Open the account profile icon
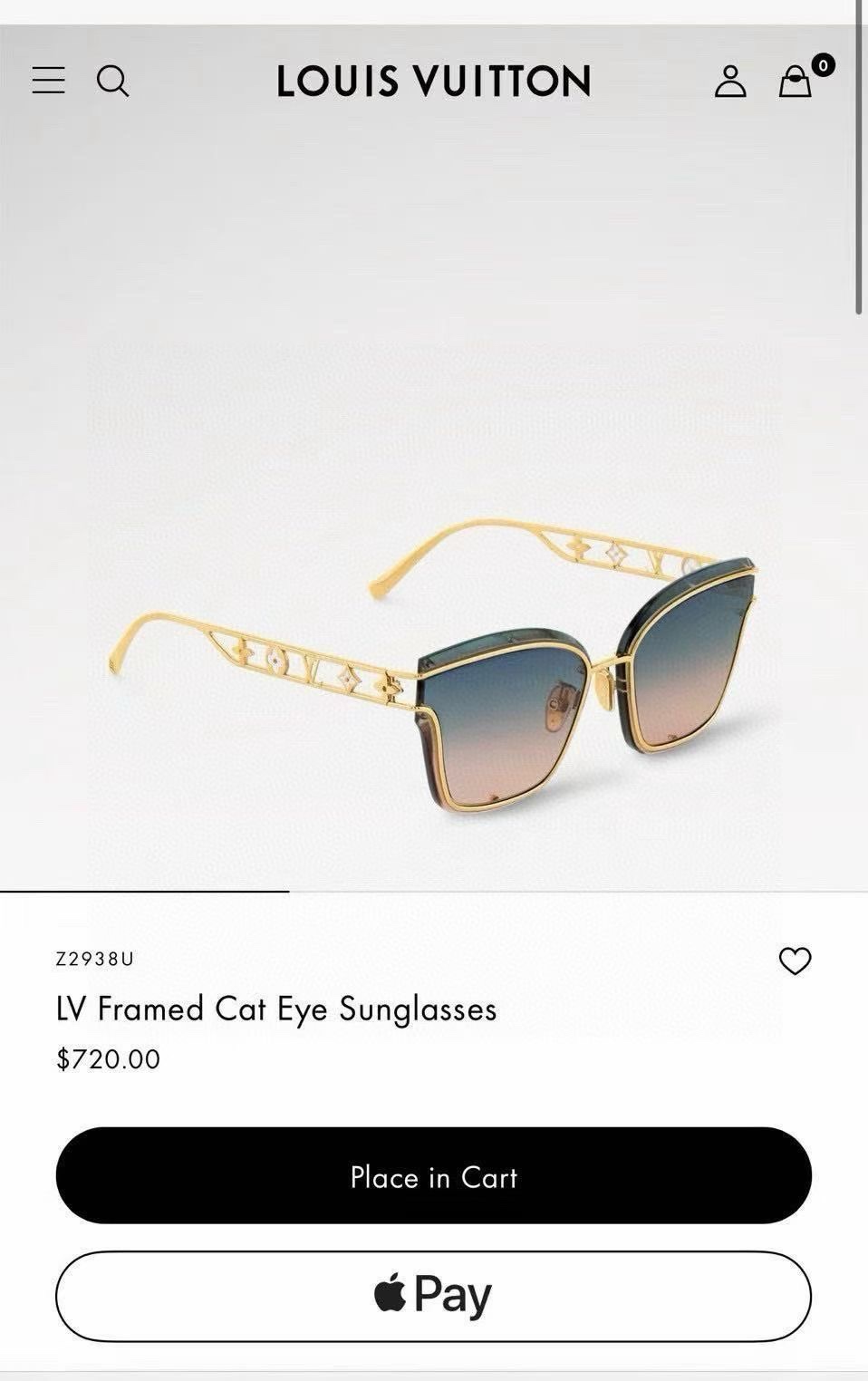This screenshot has width=868, height=1381. [x=729, y=82]
